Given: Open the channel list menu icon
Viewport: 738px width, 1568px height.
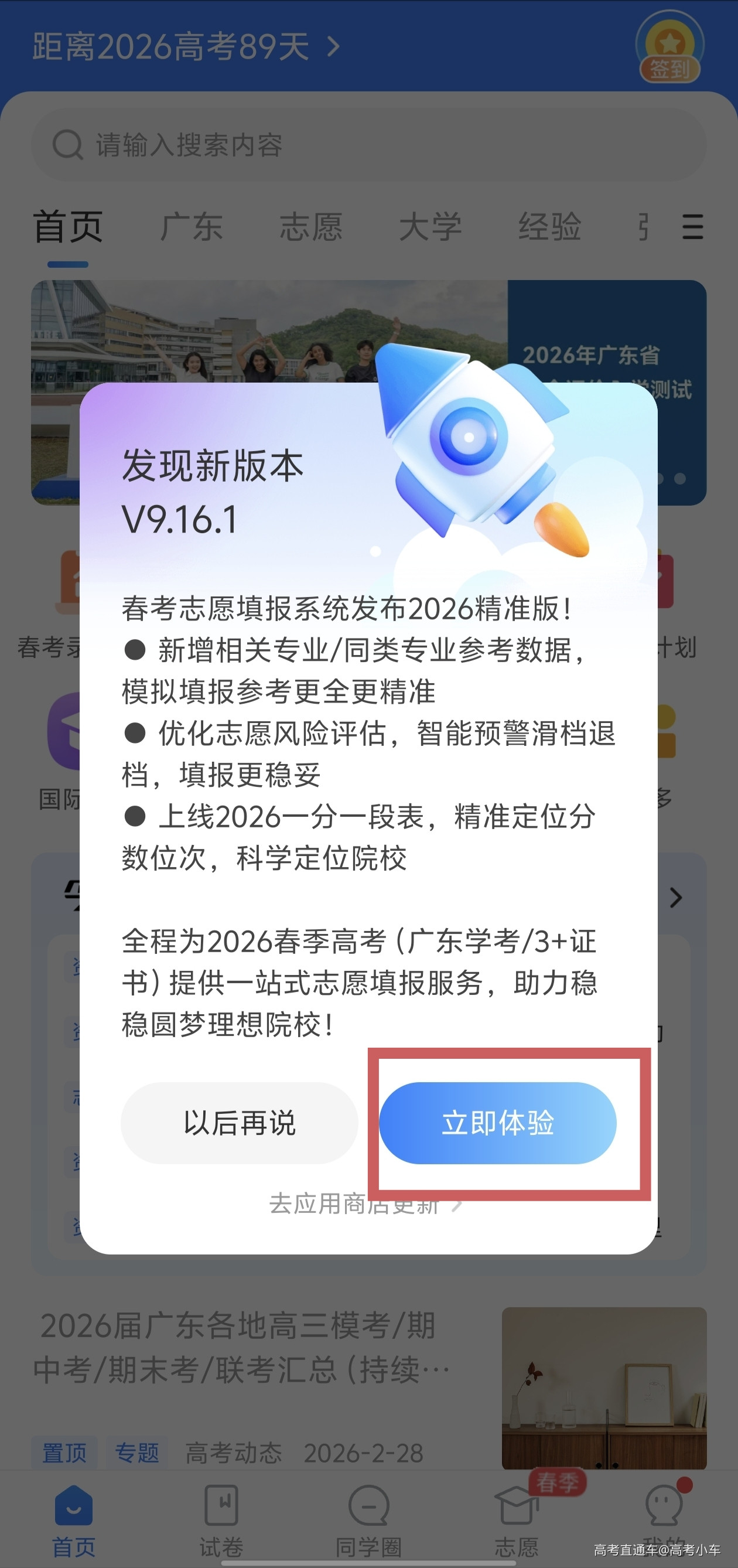Looking at the screenshot, I should click(692, 227).
